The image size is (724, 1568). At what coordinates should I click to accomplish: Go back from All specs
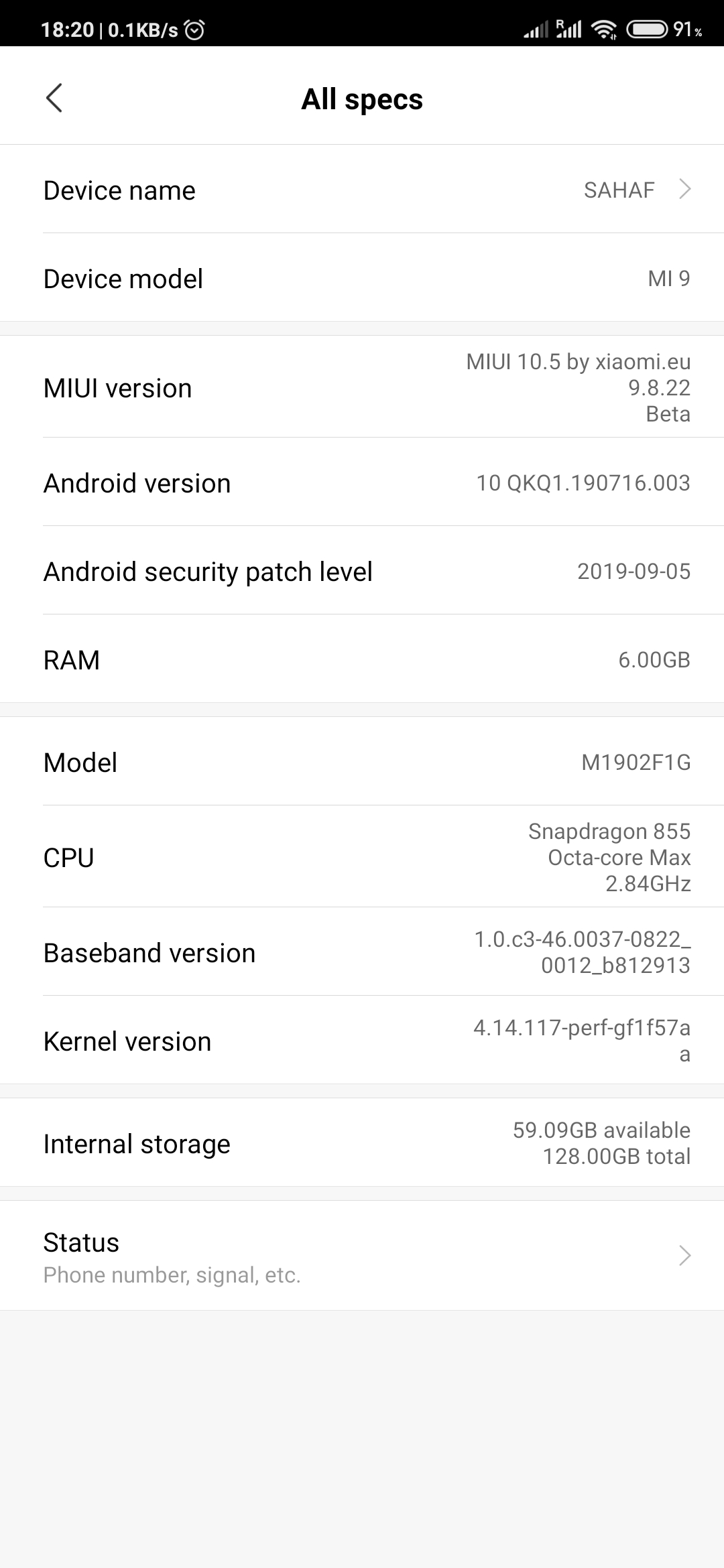pyautogui.click(x=54, y=99)
